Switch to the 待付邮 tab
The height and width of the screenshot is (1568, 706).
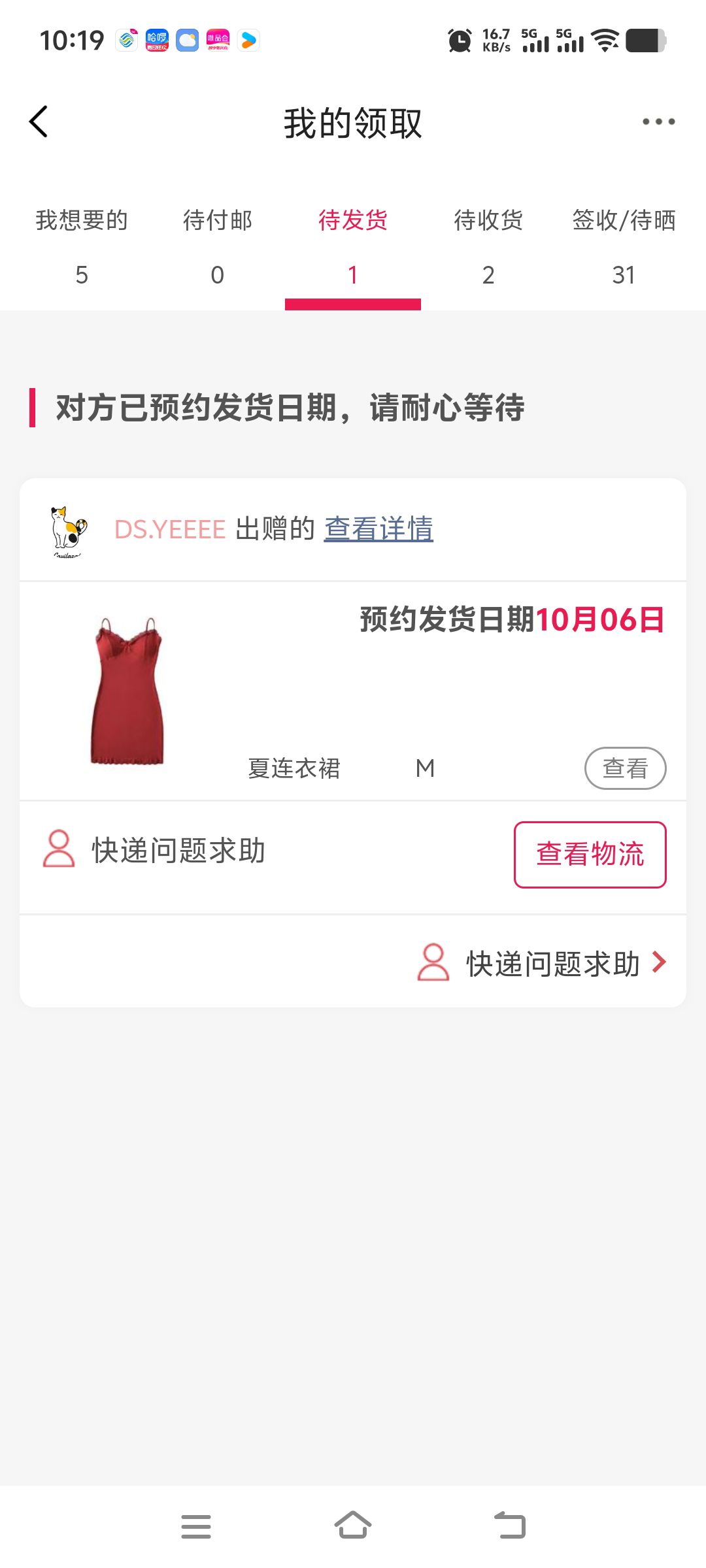coord(217,247)
